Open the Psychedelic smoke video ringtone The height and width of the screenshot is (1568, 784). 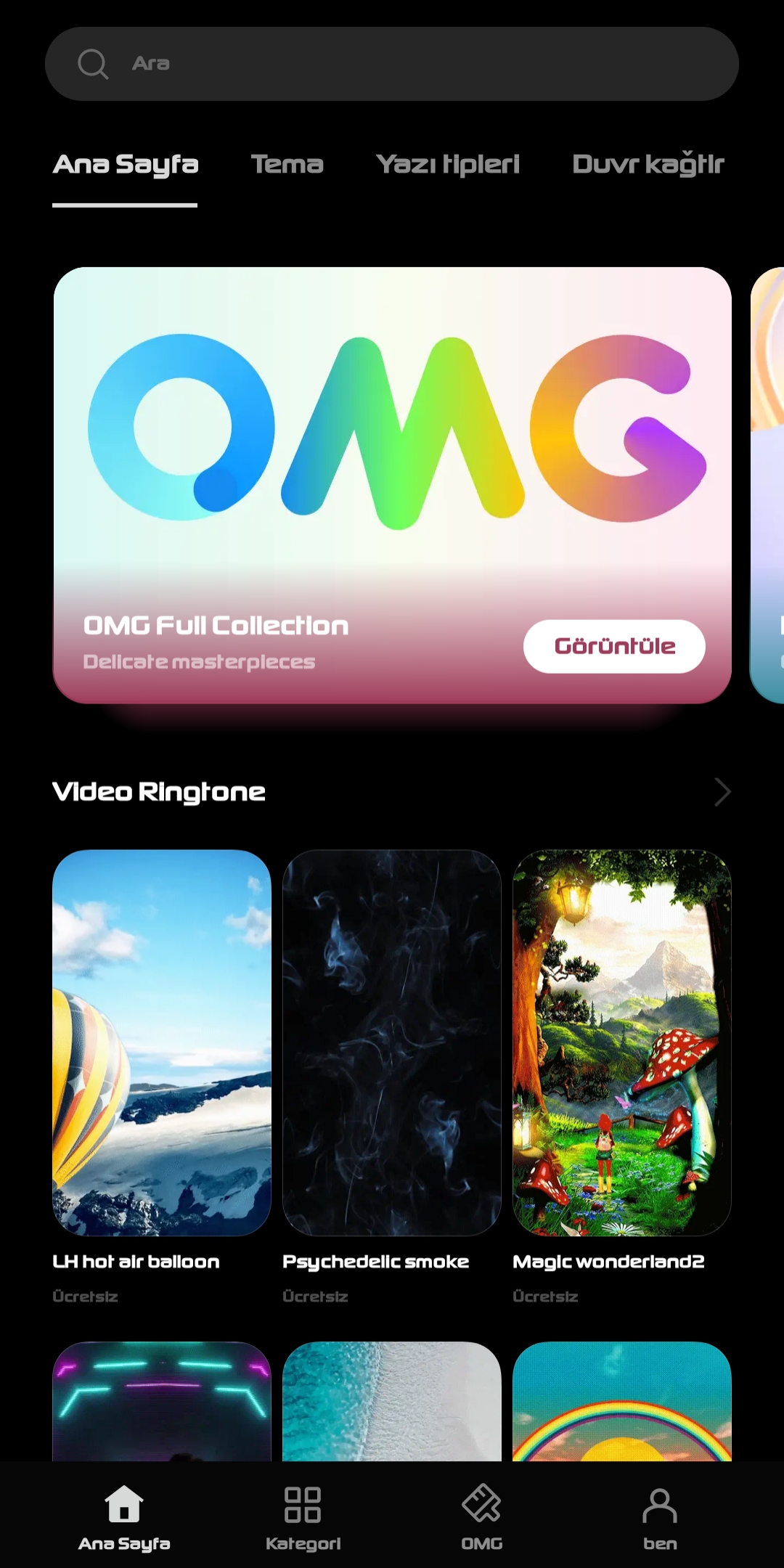391,1042
